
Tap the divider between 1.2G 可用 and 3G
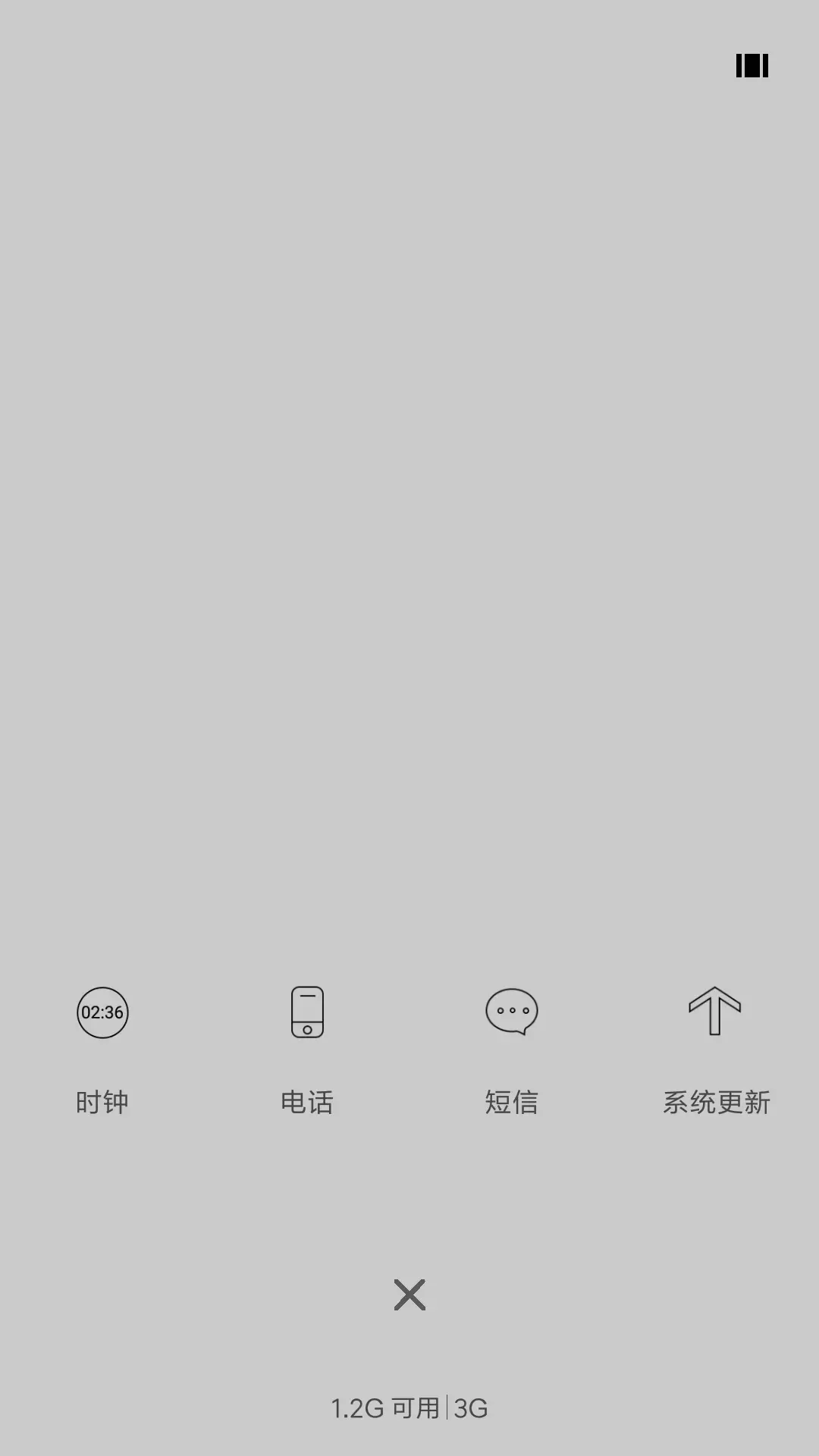[446, 1408]
